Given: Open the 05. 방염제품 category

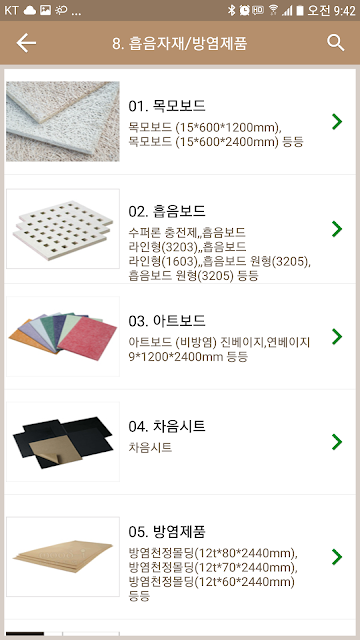Looking at the screenshot, I should click(180, 557).
